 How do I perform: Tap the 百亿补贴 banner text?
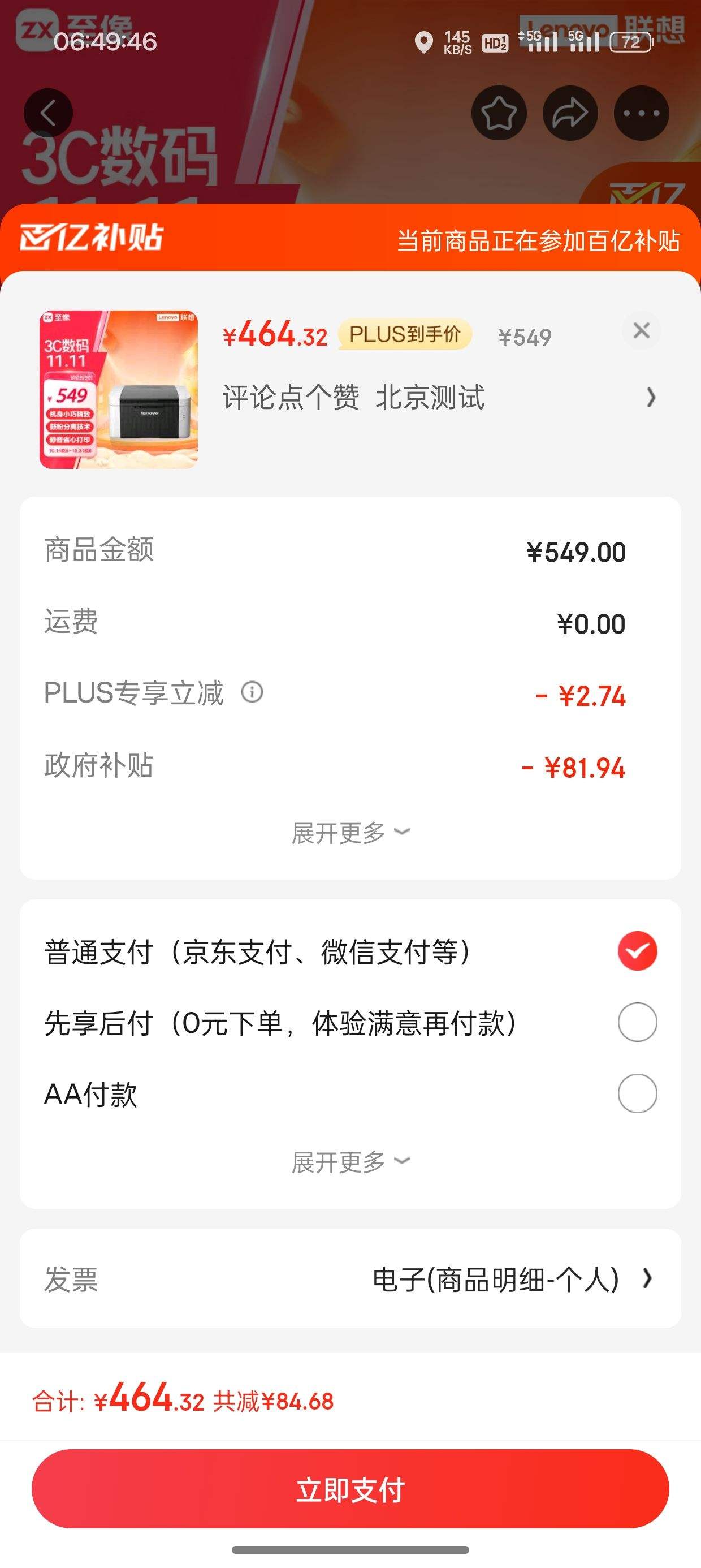542,239
